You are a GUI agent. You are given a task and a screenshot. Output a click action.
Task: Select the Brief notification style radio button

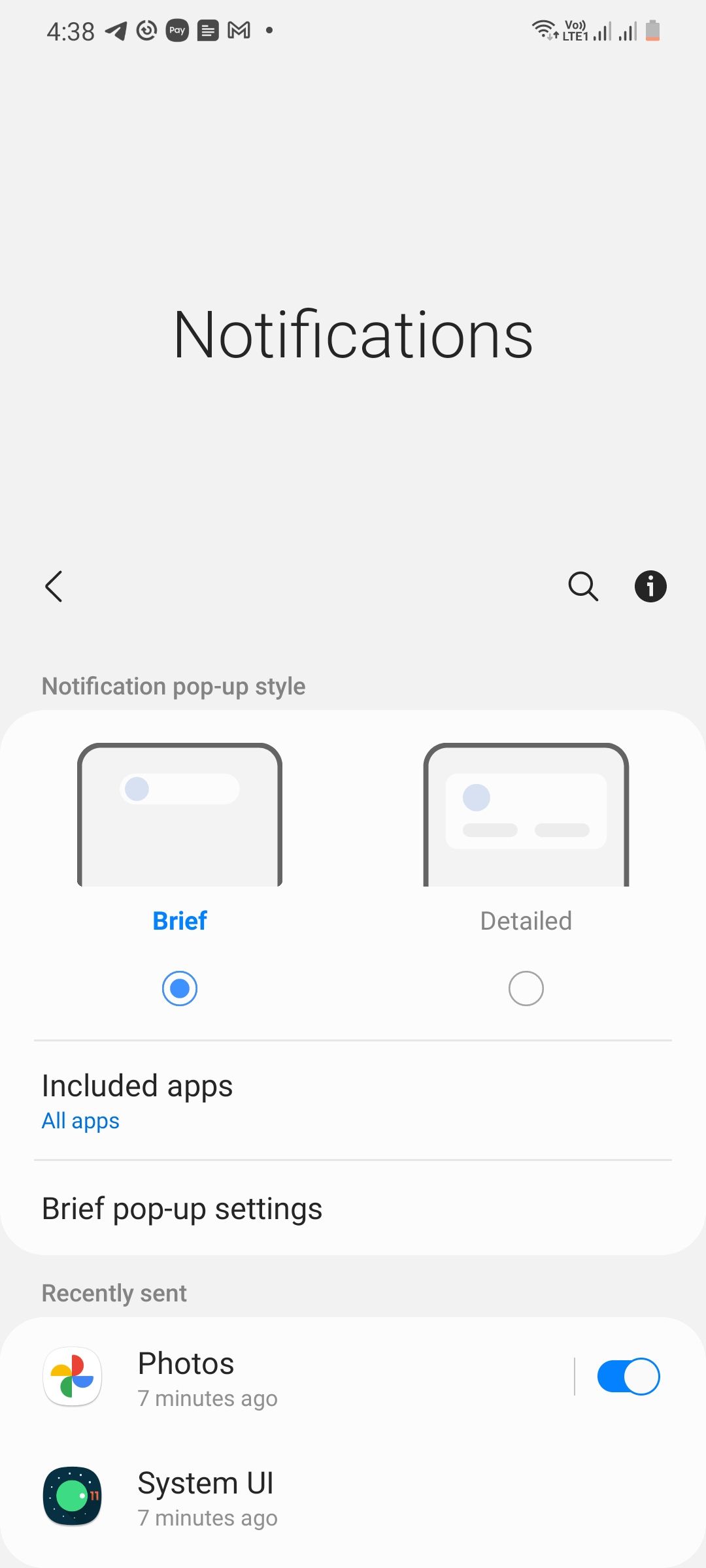pyautogui.click(x=180, y=988)
